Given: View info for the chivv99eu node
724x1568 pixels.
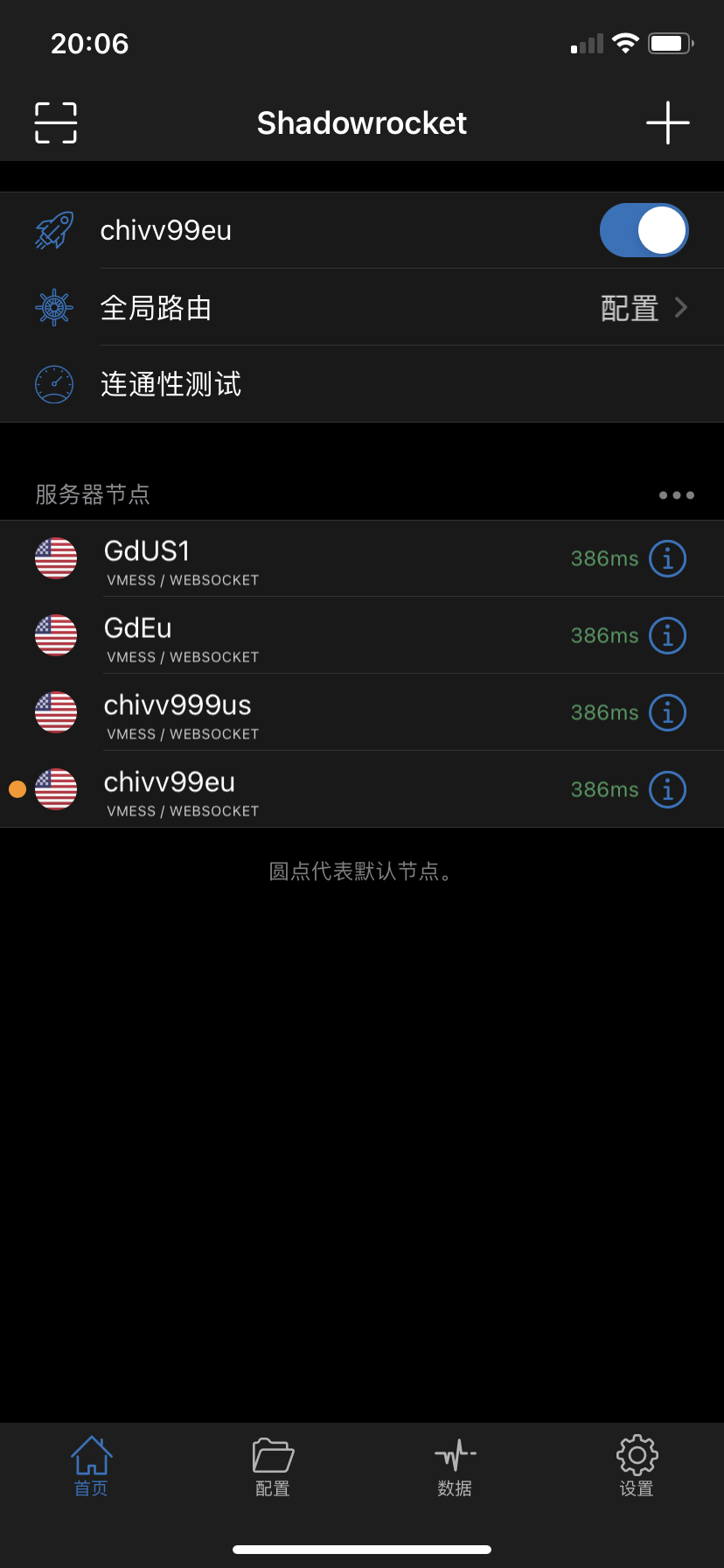Looking at the screenshot, I should (x=668, y=790).
